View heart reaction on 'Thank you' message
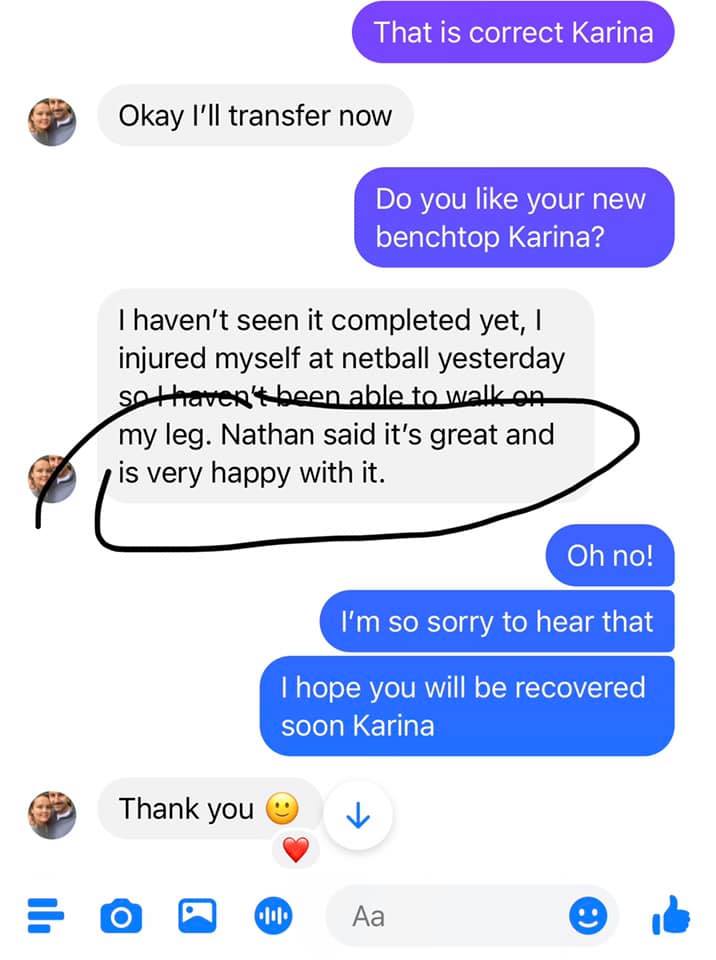This screenshot has width=716, height=960. pos(296,850)
